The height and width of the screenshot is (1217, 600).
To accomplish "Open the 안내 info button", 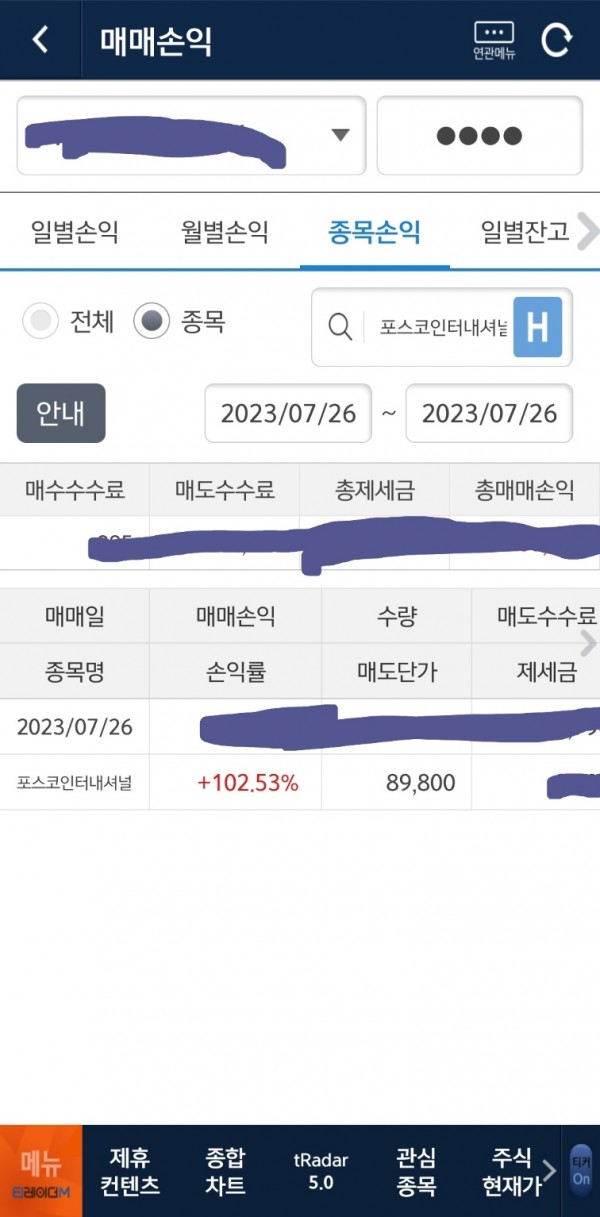I will coord(61,413).
